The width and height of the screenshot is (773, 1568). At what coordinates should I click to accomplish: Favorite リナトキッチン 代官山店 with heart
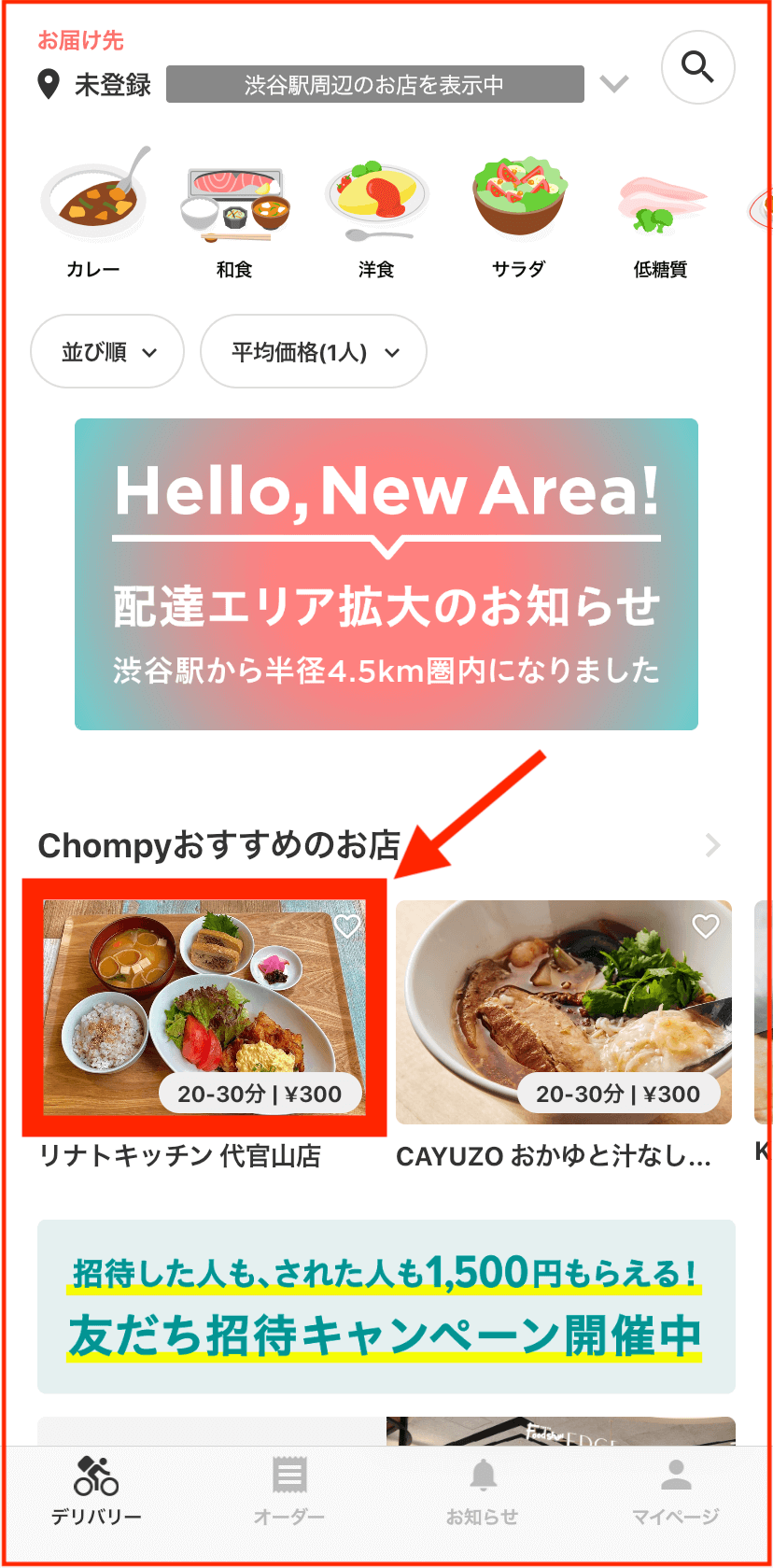347,925
